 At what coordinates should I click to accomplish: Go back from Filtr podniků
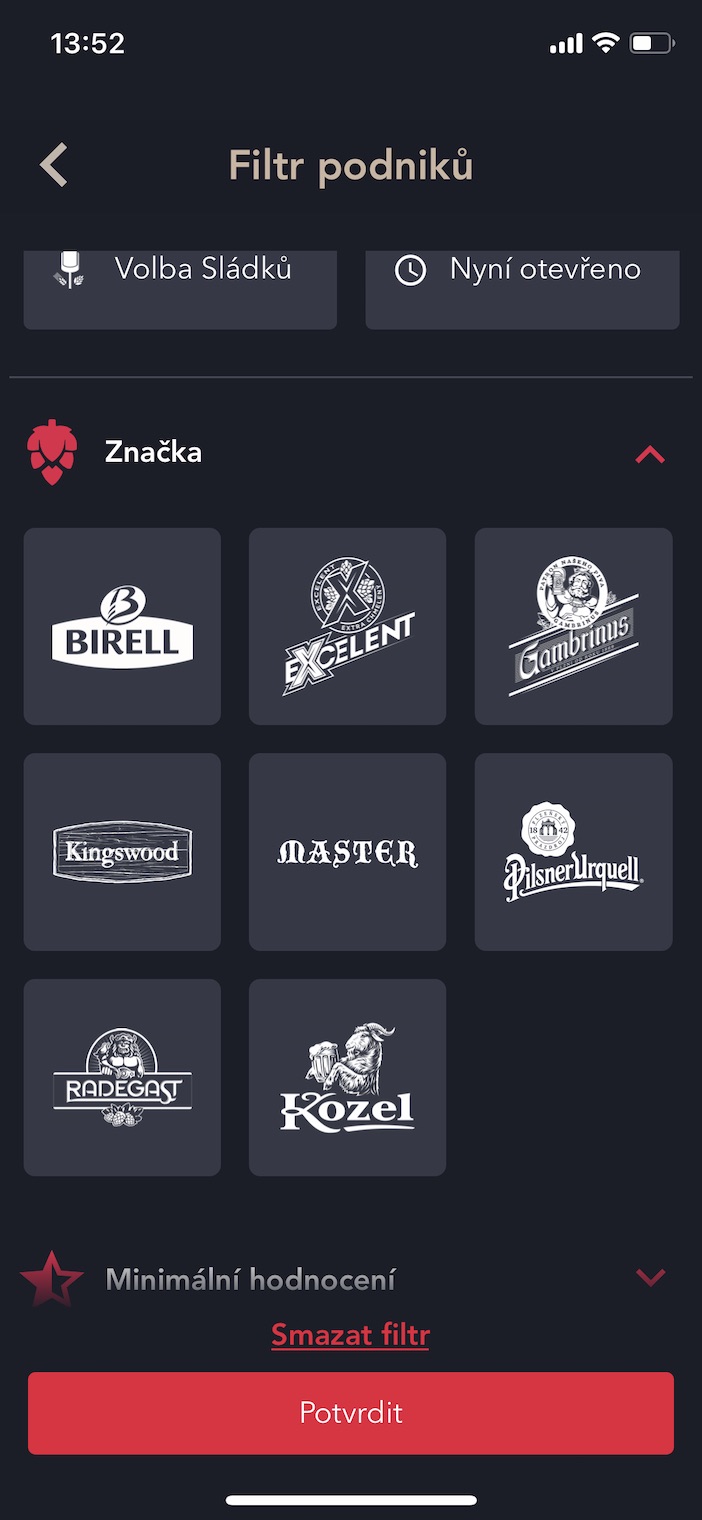coord(54,165)
